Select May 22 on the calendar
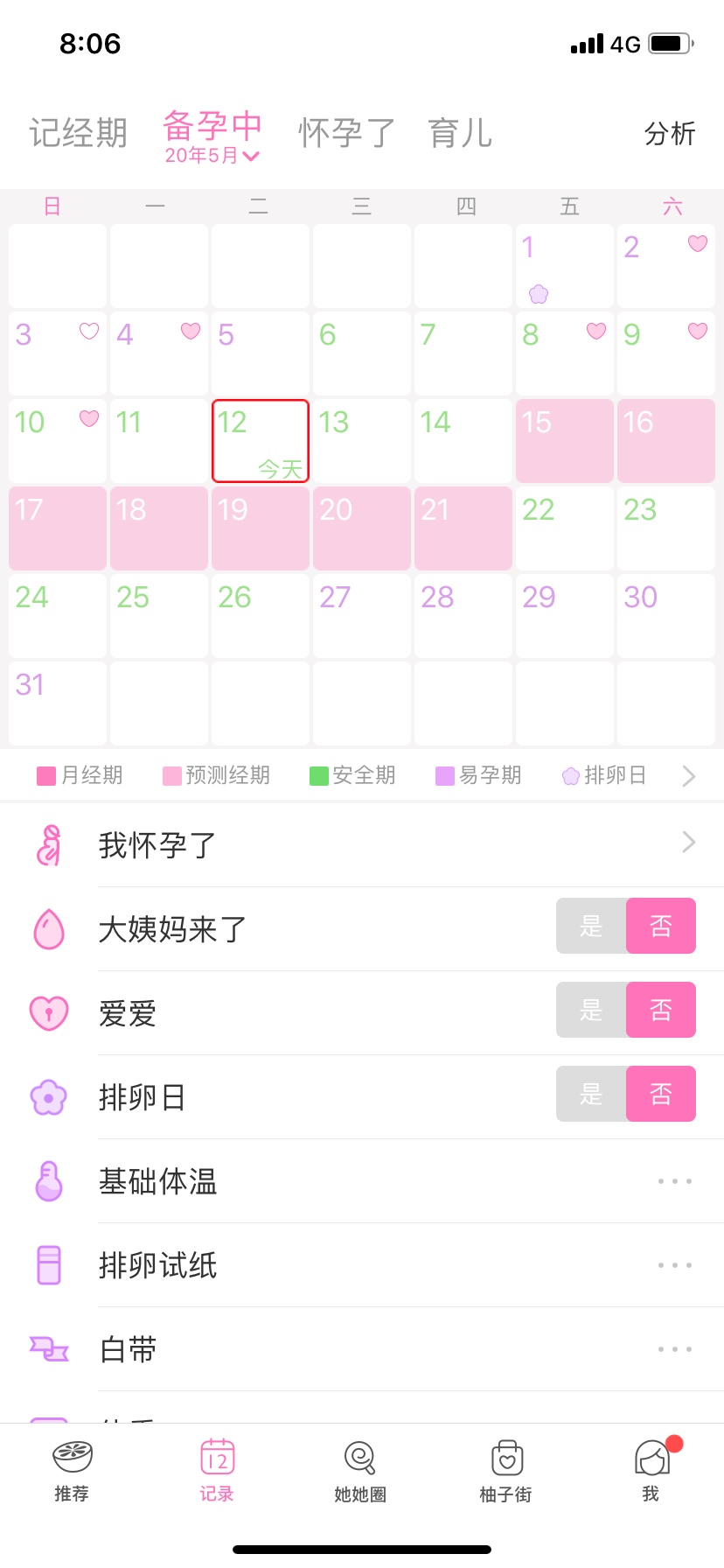Viewport: 724px width, 1568px height. pos(564,528)
